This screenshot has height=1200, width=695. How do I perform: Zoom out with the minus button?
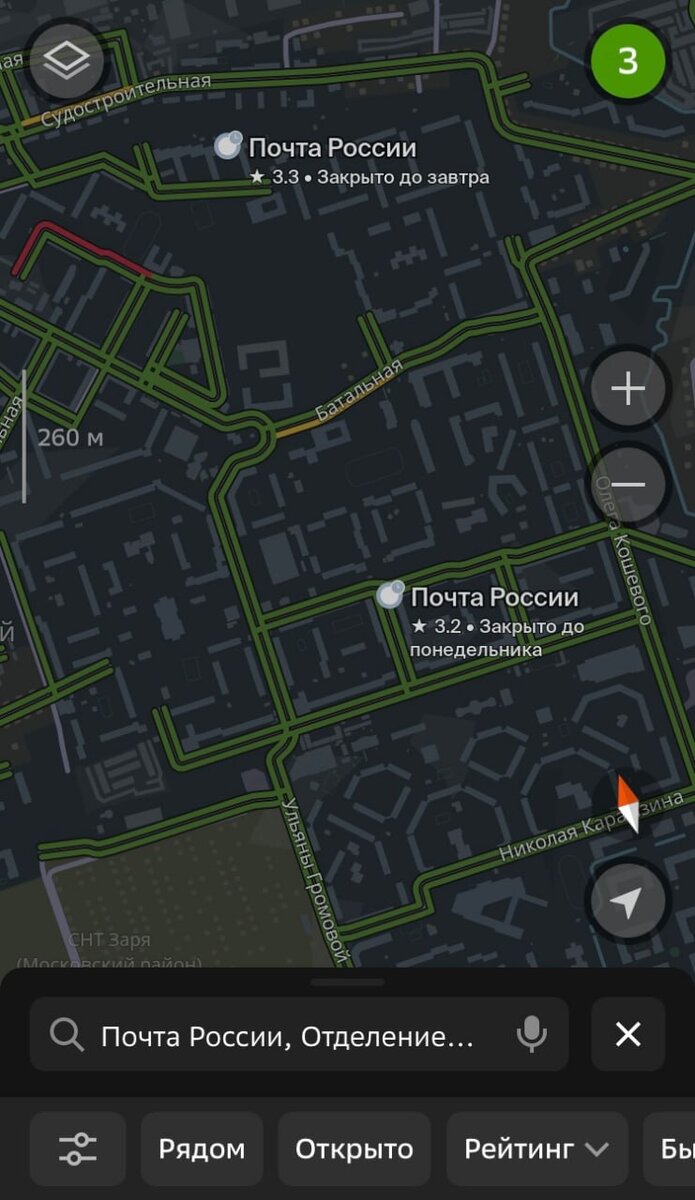[627, 485]
